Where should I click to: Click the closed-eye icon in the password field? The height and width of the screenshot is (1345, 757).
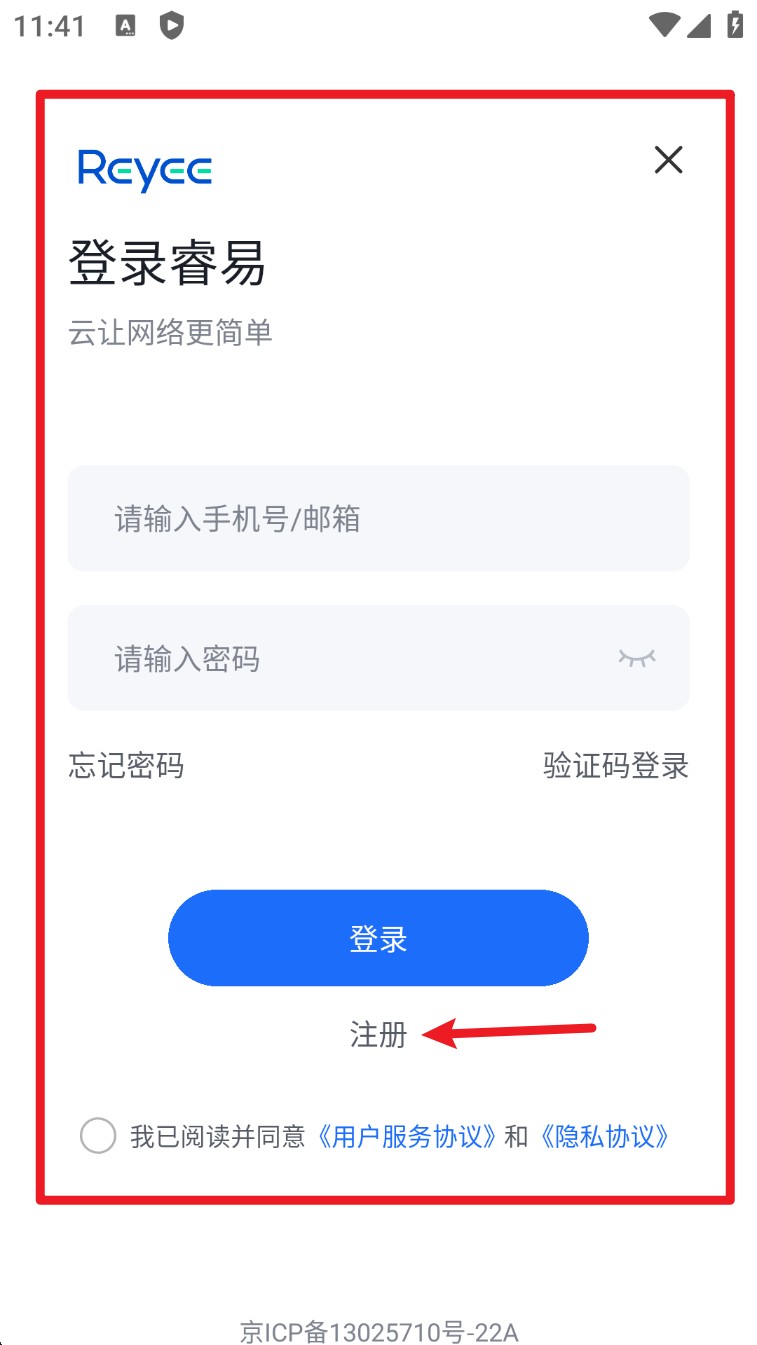pyautogui.click(x=637, y=658)
